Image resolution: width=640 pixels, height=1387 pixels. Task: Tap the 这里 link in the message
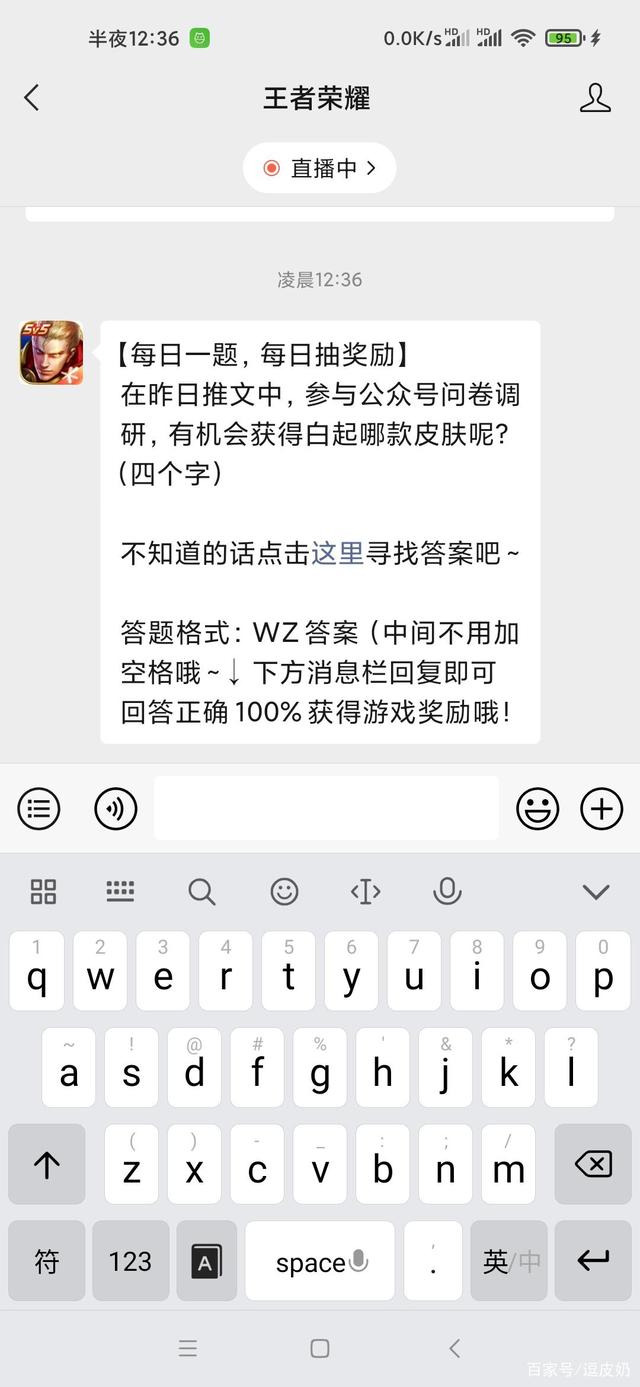(337, 553)
